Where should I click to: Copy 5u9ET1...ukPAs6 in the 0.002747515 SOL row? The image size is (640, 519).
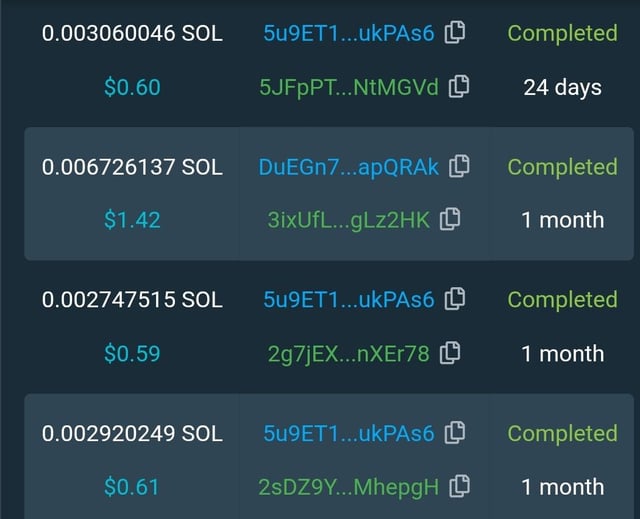[455, 299]
